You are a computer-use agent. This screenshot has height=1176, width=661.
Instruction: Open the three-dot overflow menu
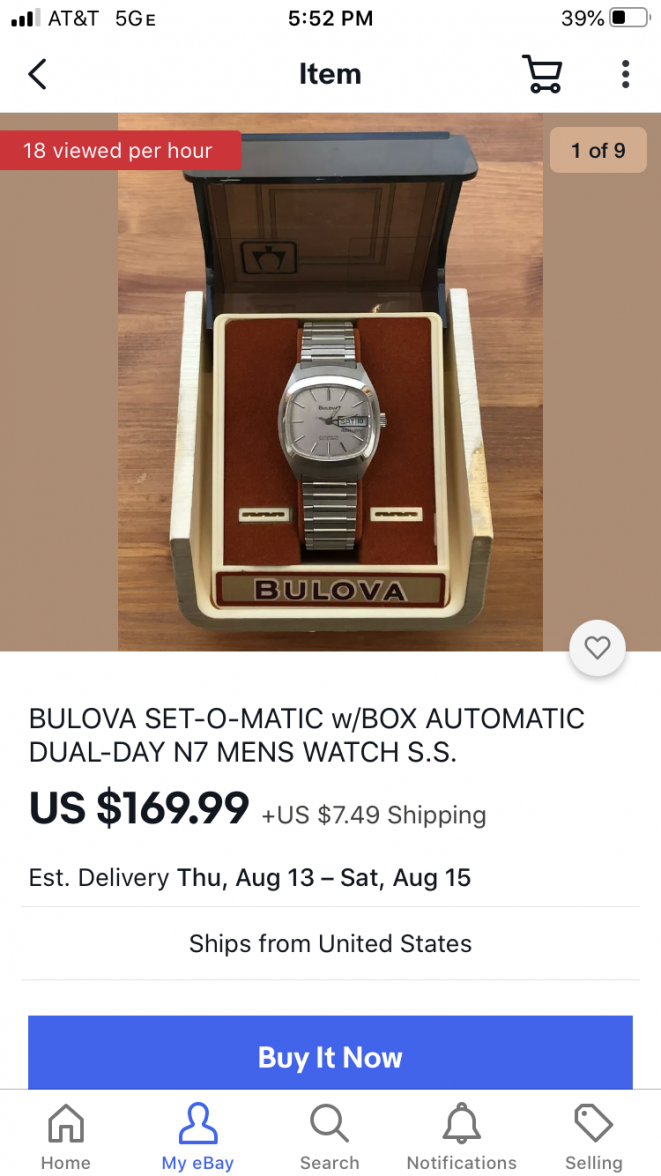(x=625, y=74)
